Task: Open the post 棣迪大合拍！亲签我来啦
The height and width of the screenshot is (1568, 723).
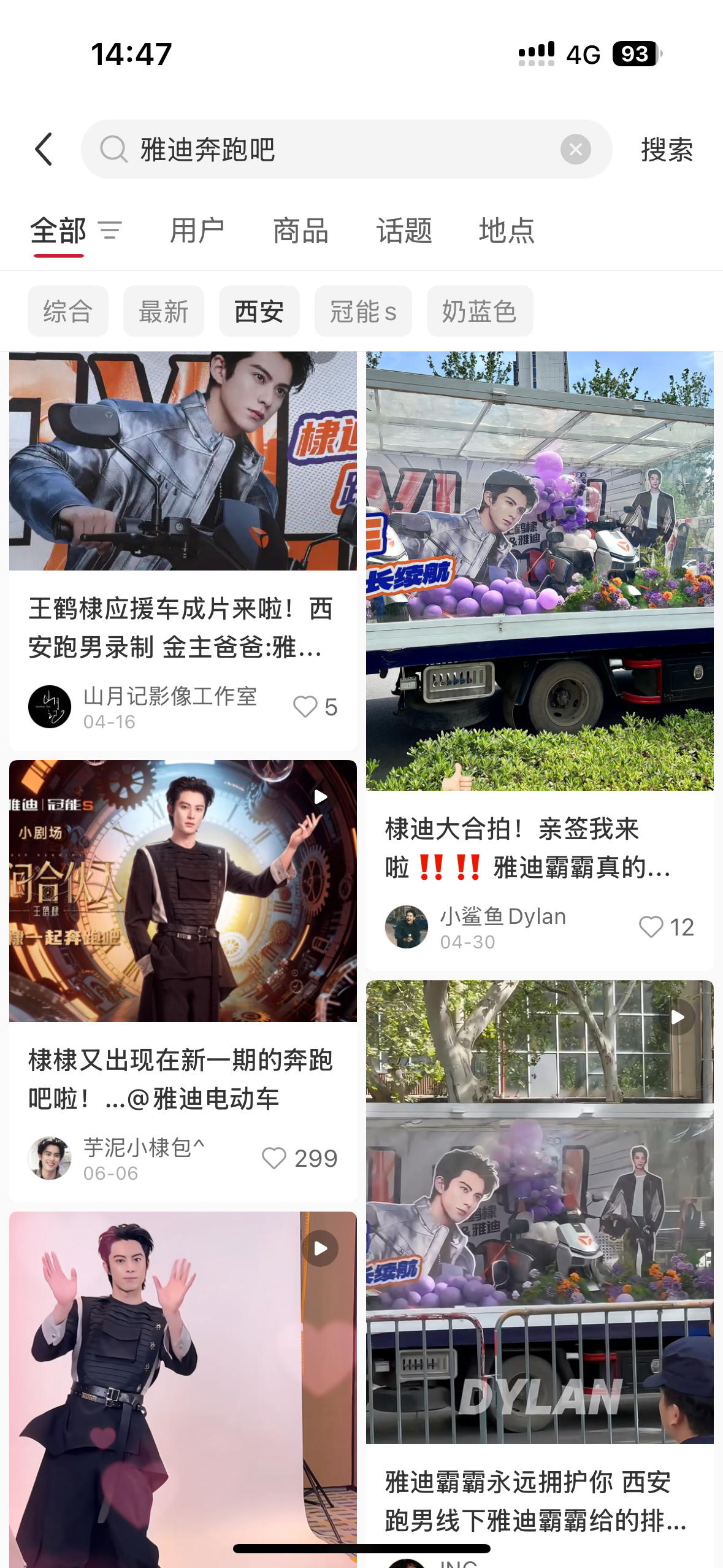Action: click(527, 847)
